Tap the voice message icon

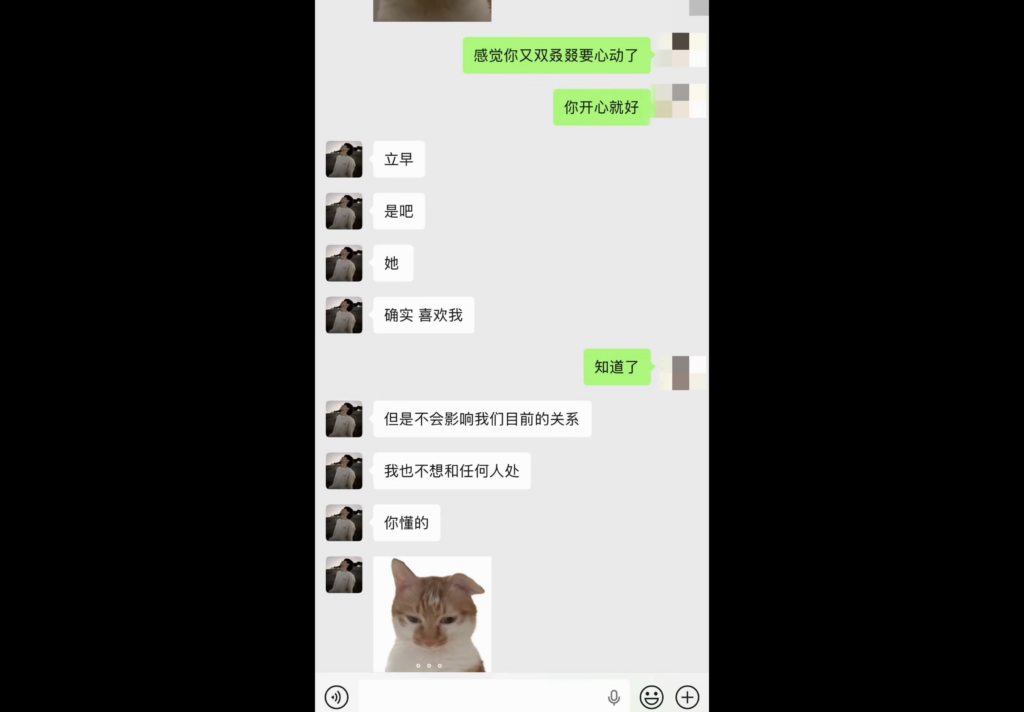pyautogui.click(x=337, y=697)
